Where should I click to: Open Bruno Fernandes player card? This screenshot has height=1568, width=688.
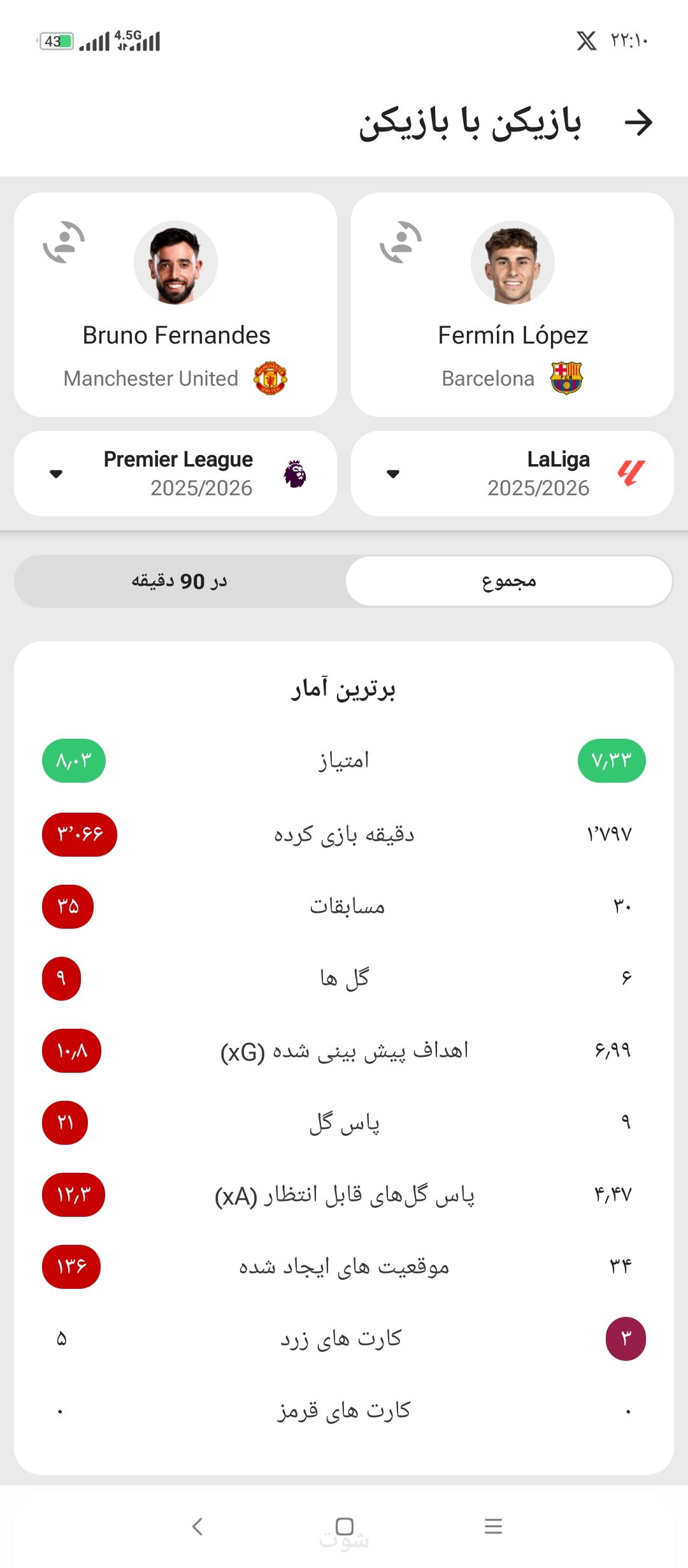click(175, 305)
